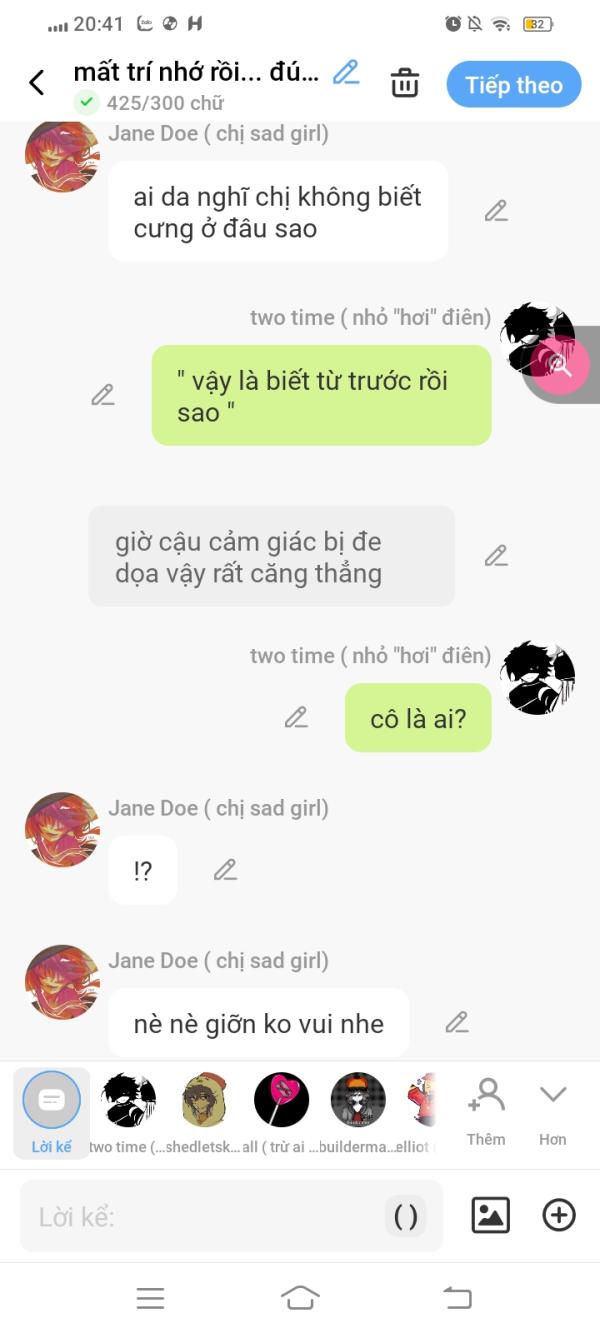Edit the "cô là ai?" message
The width and height of the screenshot is (600, 1333).
(x=296, y=717)
